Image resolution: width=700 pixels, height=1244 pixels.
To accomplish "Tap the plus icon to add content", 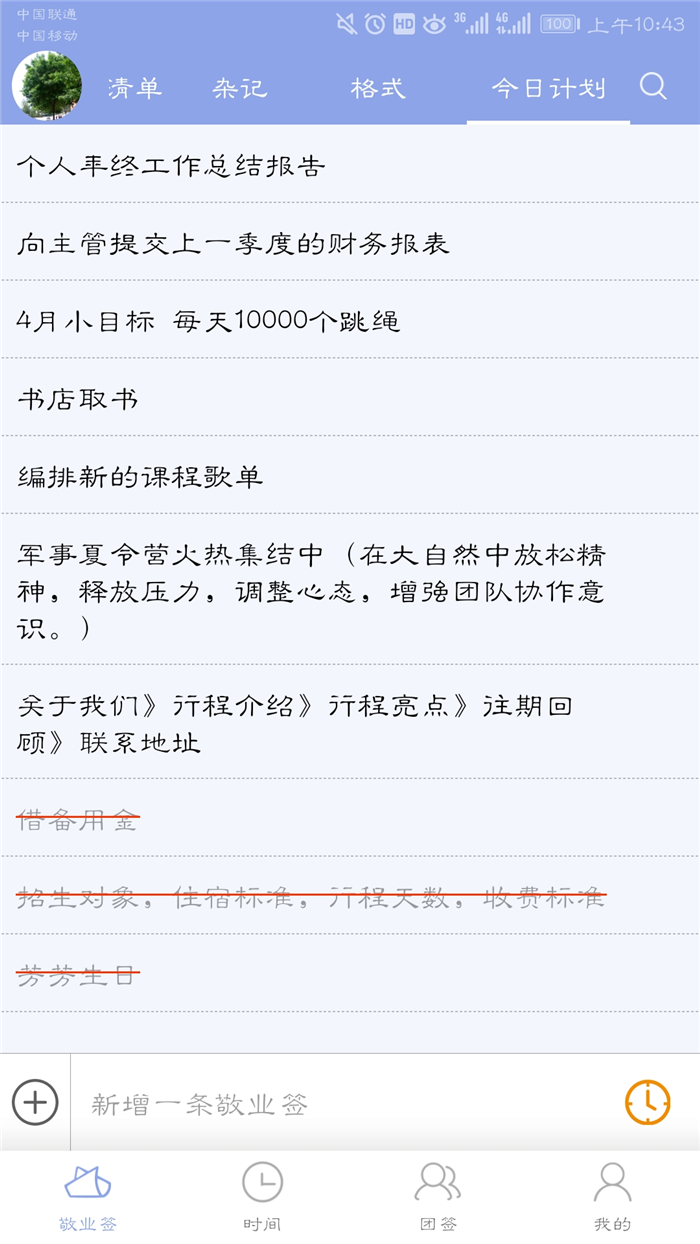I will click(x=35, y=1103).
